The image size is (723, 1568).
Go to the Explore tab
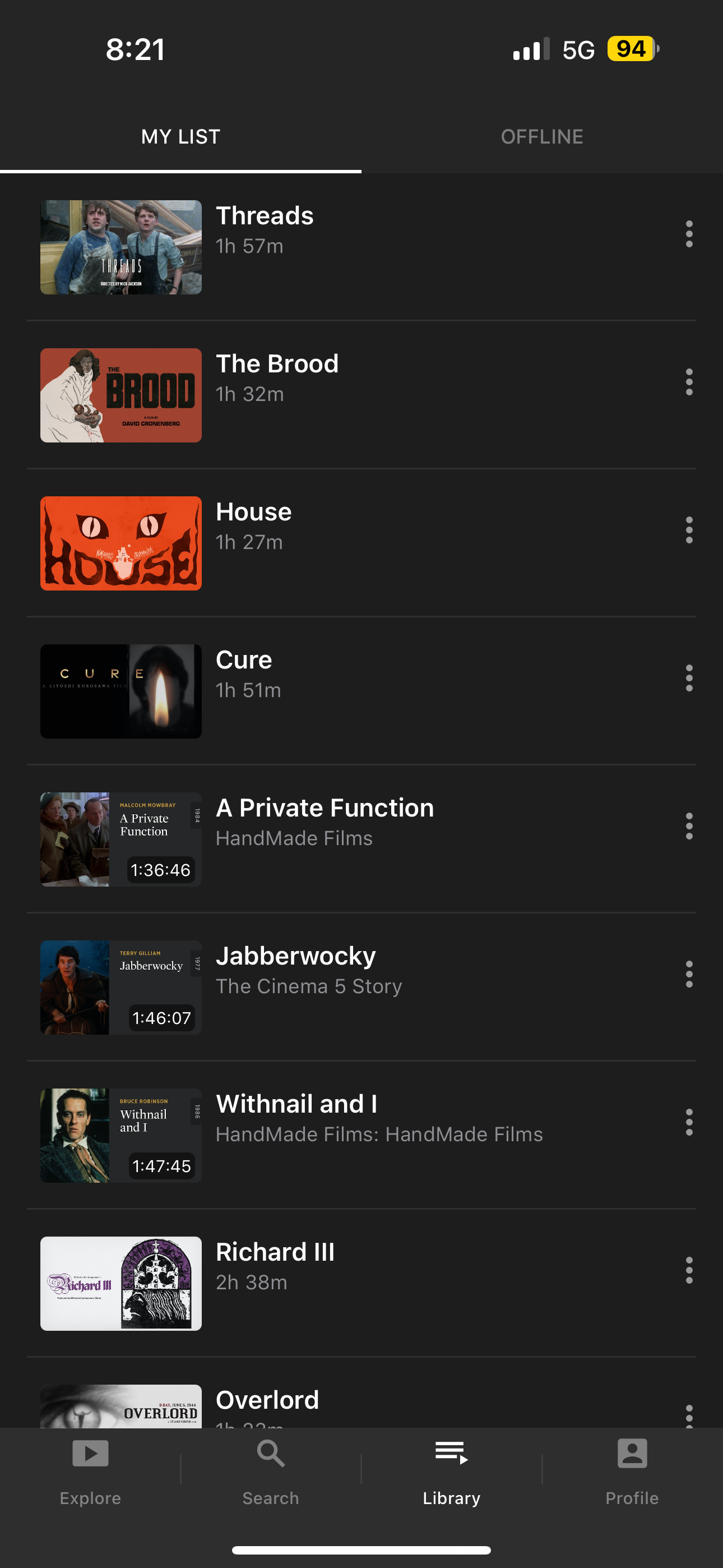coord(90,1471)
